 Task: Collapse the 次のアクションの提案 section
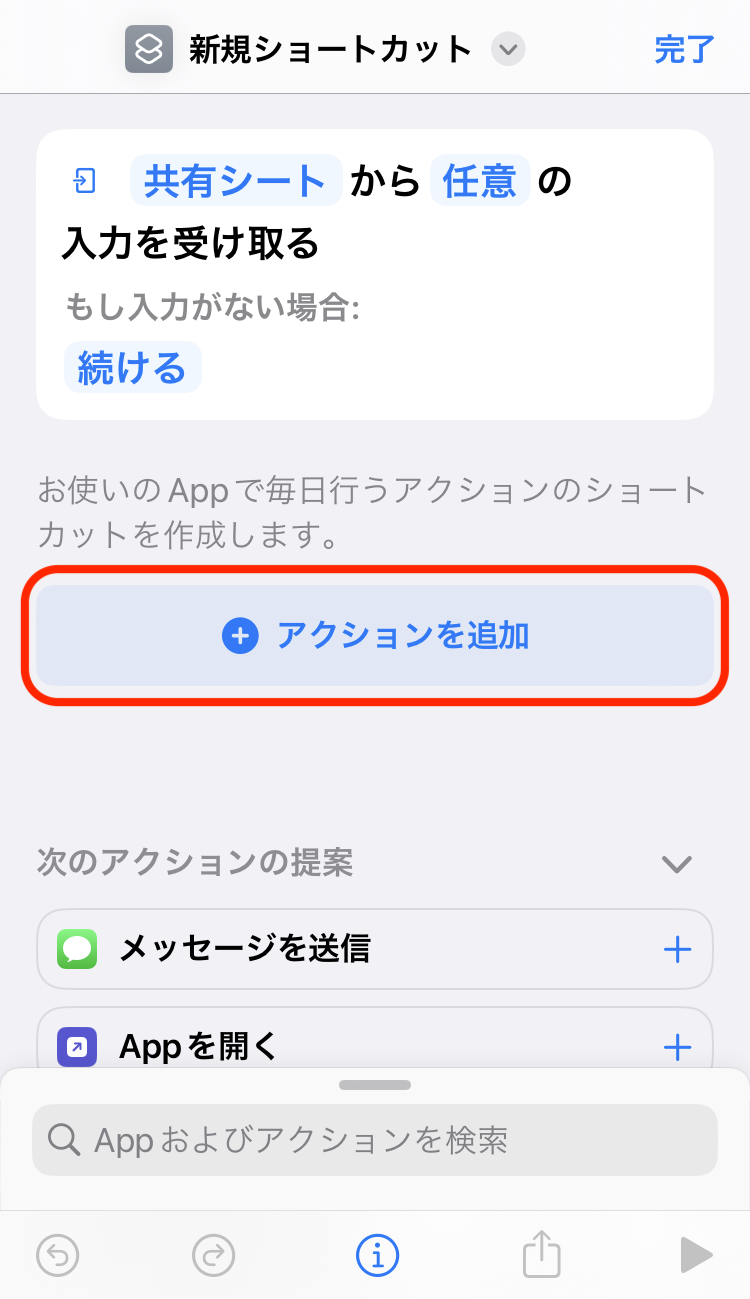[x=677, y=864]
